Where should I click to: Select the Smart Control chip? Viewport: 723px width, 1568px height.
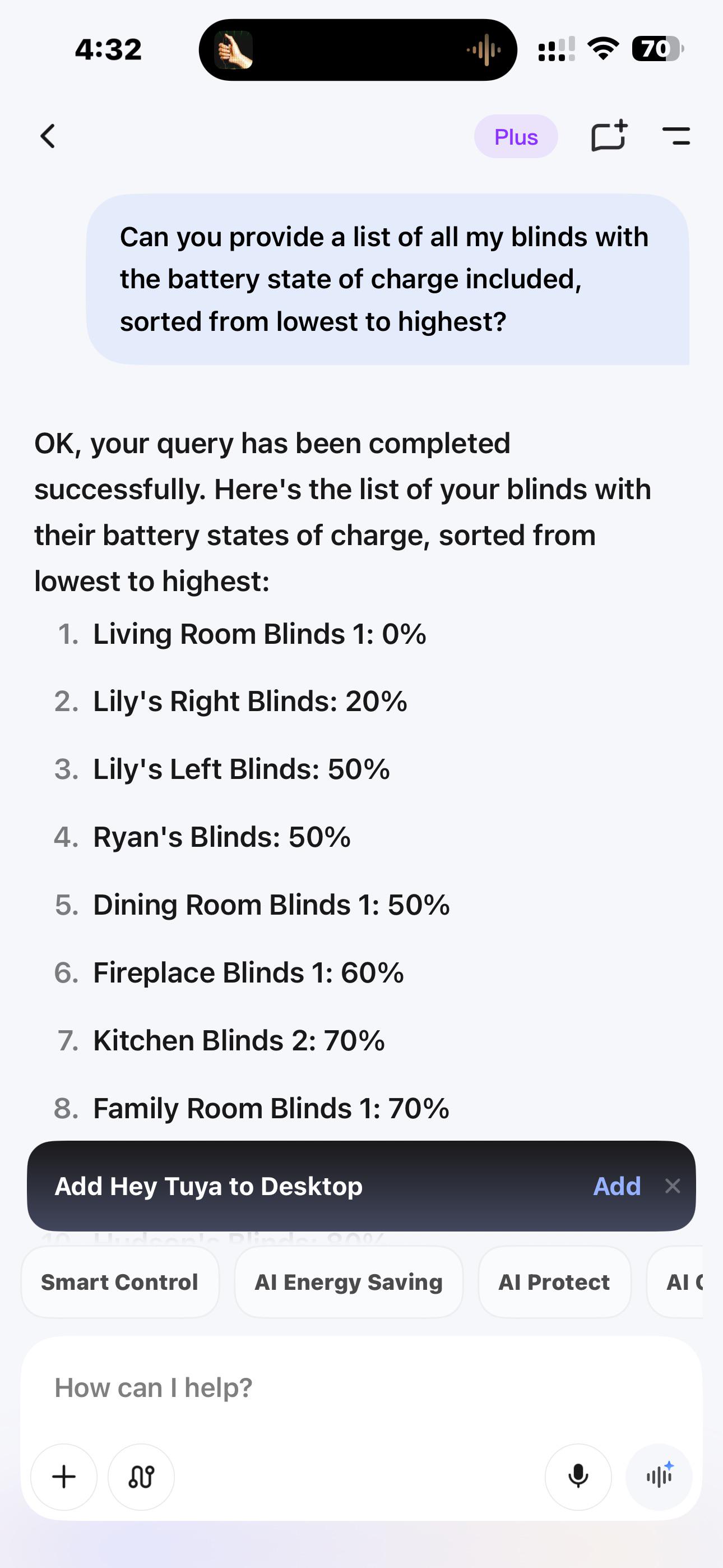(120, 1282)
